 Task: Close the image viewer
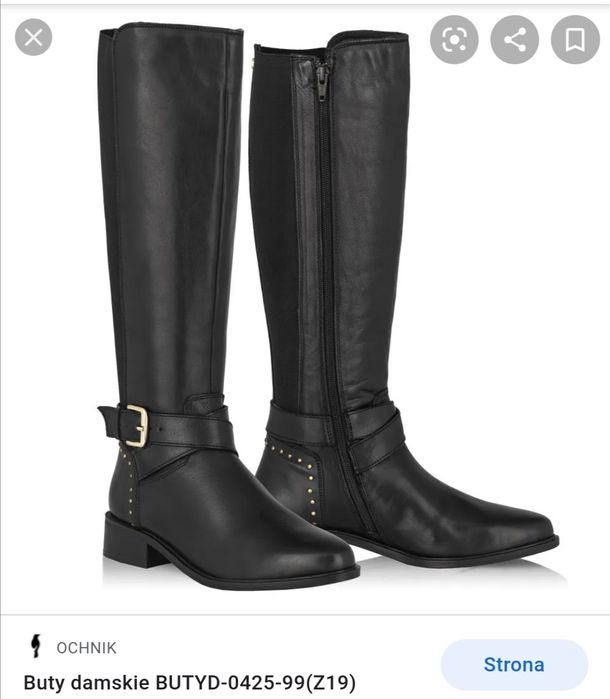(33, 39)
